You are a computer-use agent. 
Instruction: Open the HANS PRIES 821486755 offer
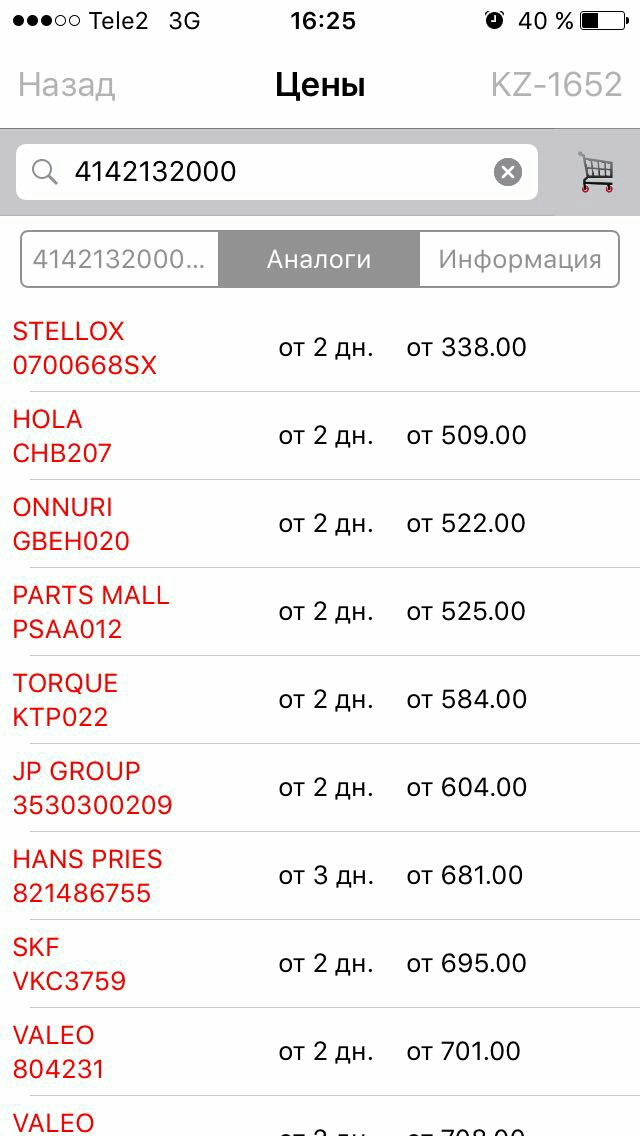point(320,876)
